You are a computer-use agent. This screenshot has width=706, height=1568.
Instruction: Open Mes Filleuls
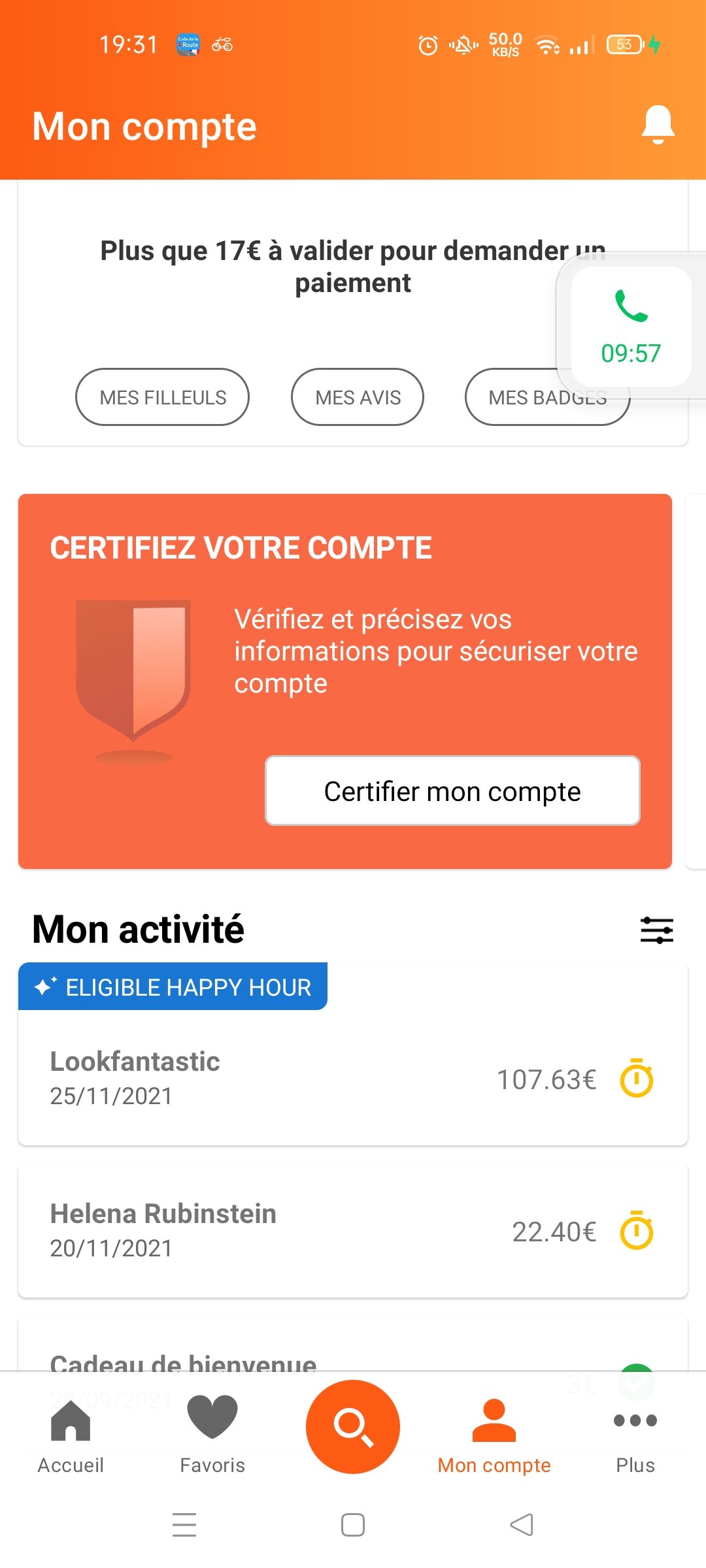point(162,397)
